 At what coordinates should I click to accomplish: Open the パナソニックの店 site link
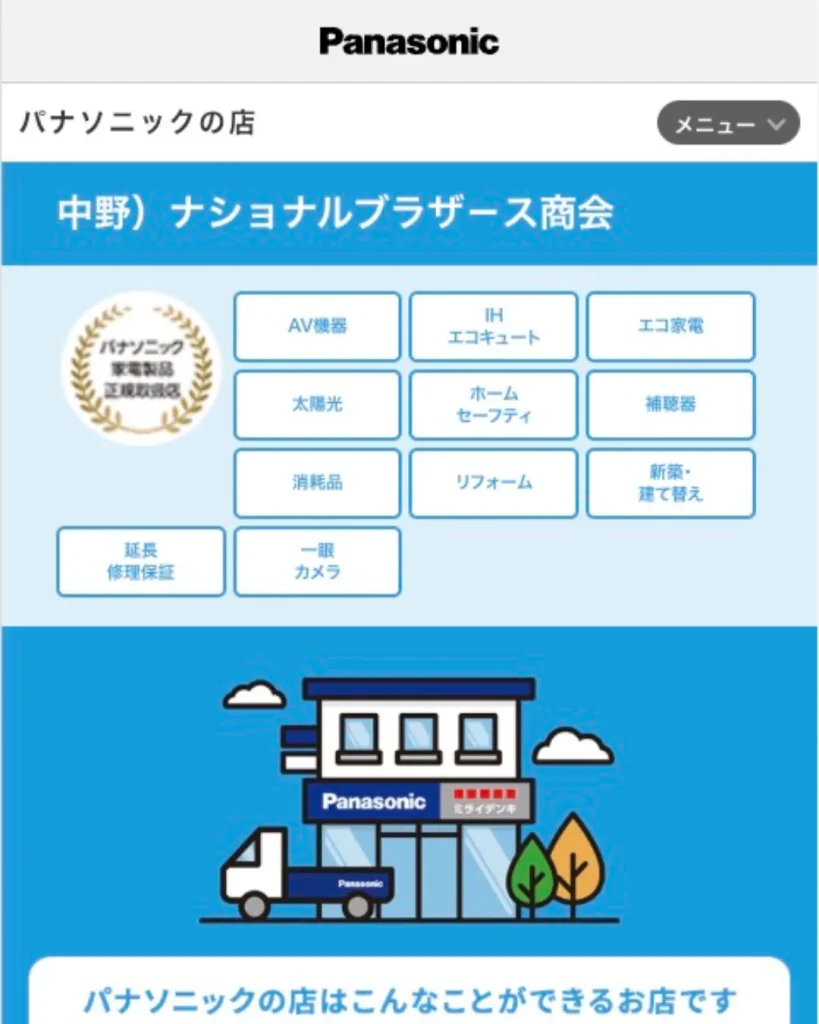click(136, 122)
